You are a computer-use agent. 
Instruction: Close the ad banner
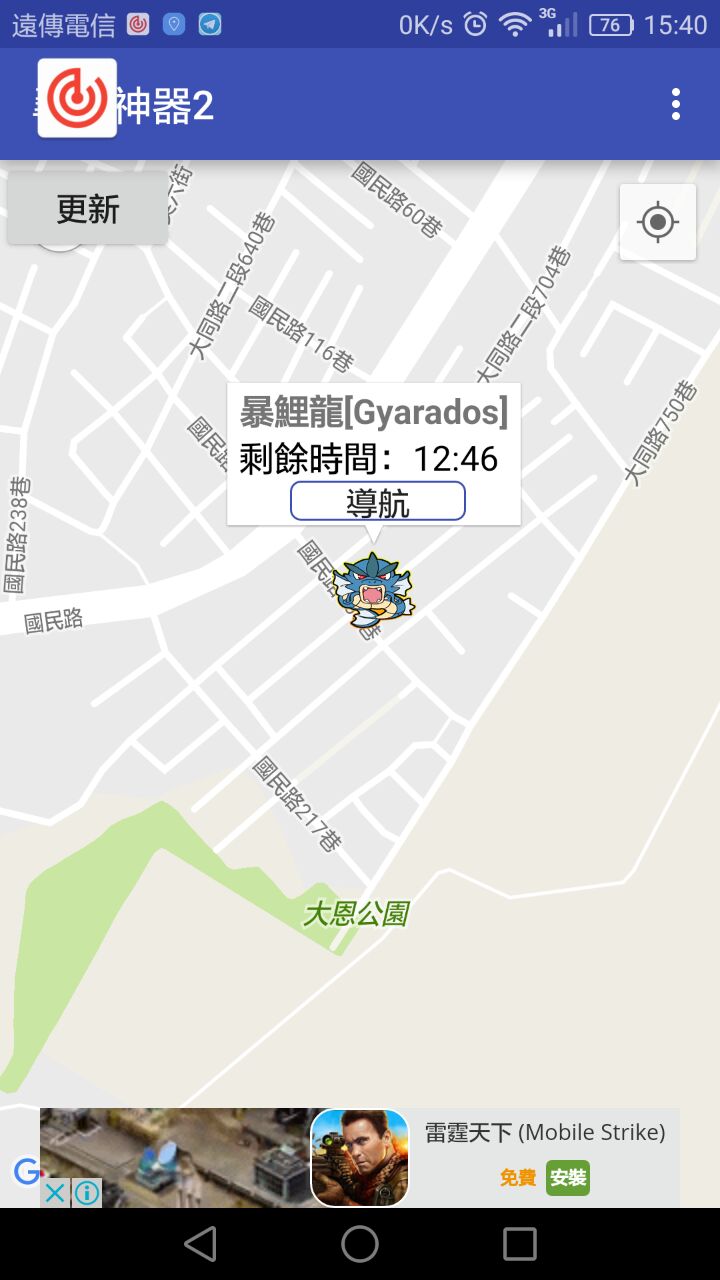55,1193
